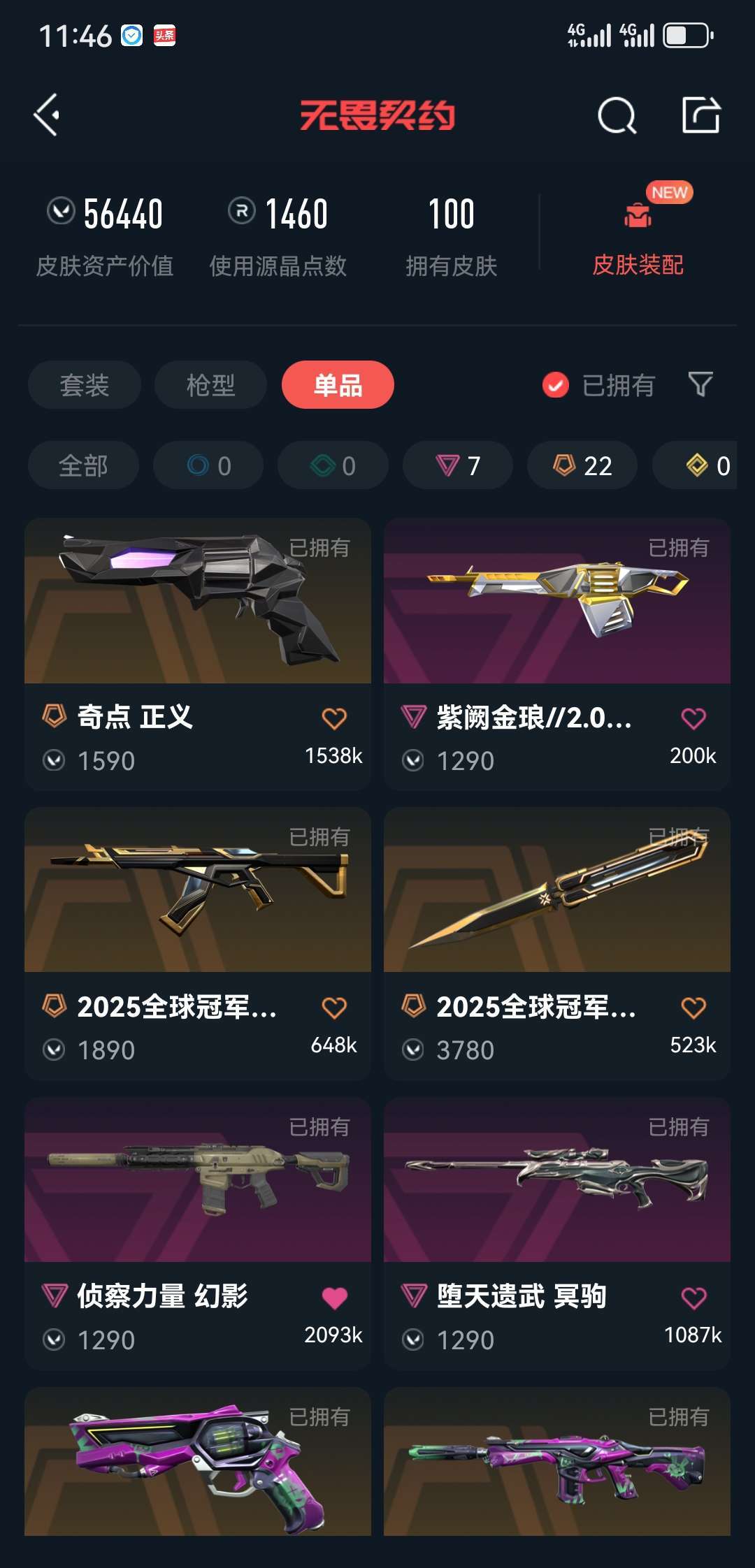Select the blue circle rarity filter showing 0

click(x=208, y=465)
